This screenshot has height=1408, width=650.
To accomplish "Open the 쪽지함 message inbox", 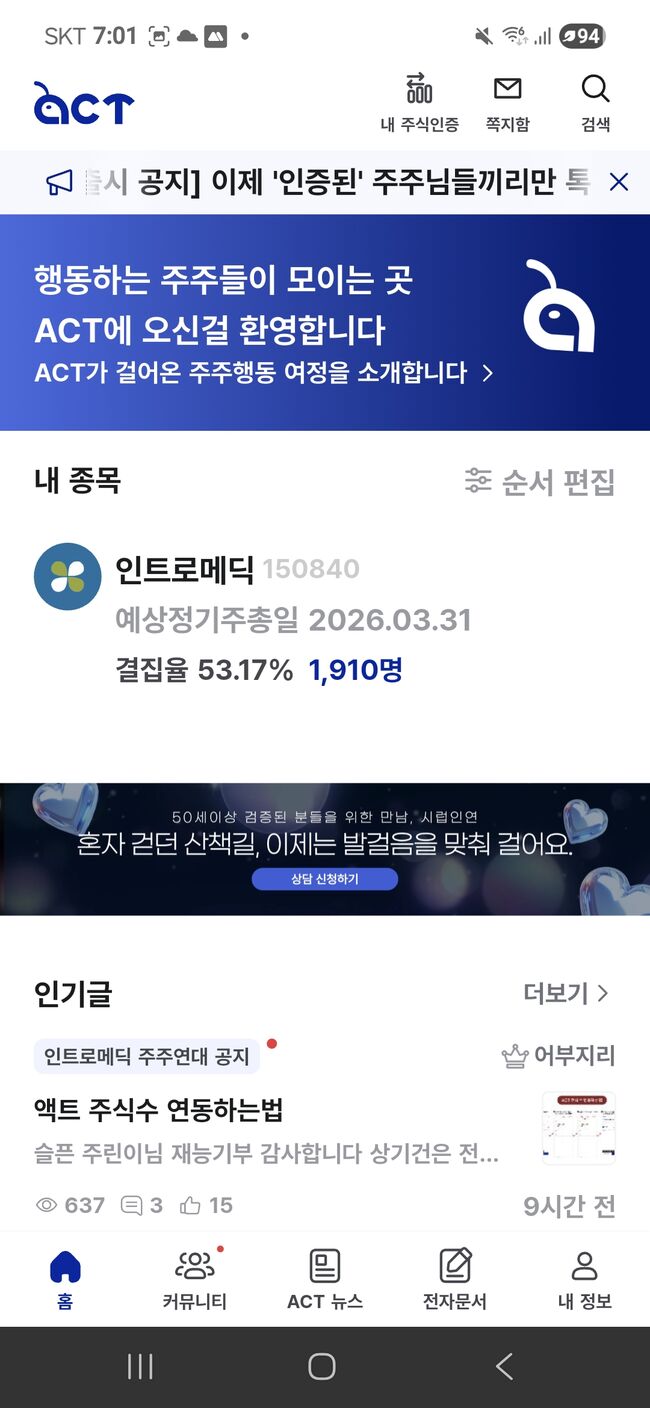I will pos(507,102).
